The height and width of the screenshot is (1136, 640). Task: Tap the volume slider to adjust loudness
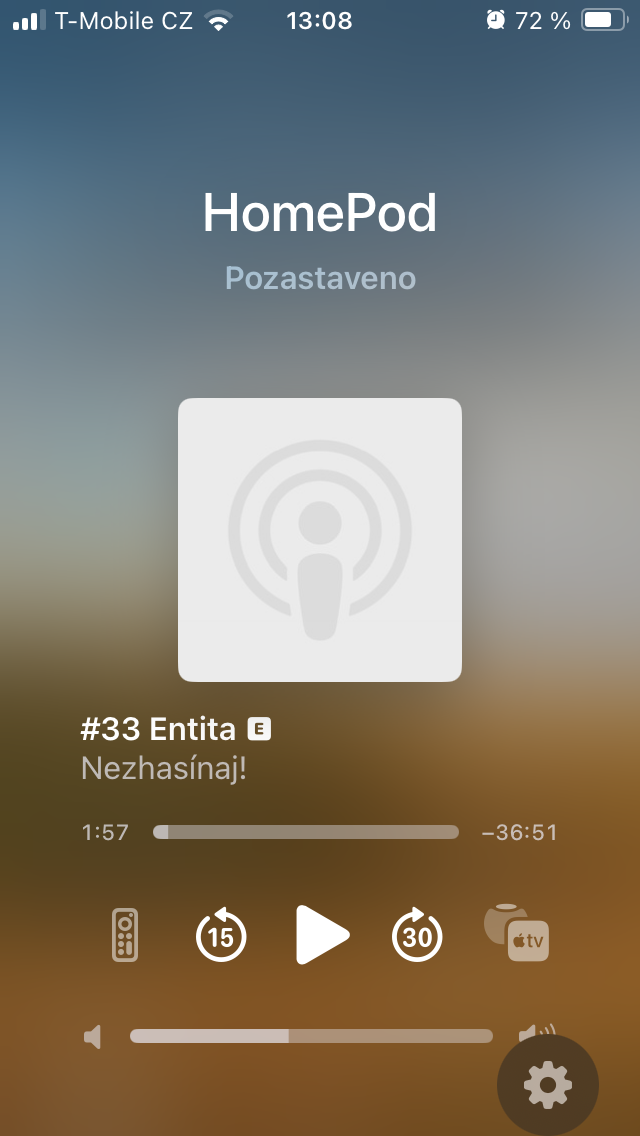311,1036
